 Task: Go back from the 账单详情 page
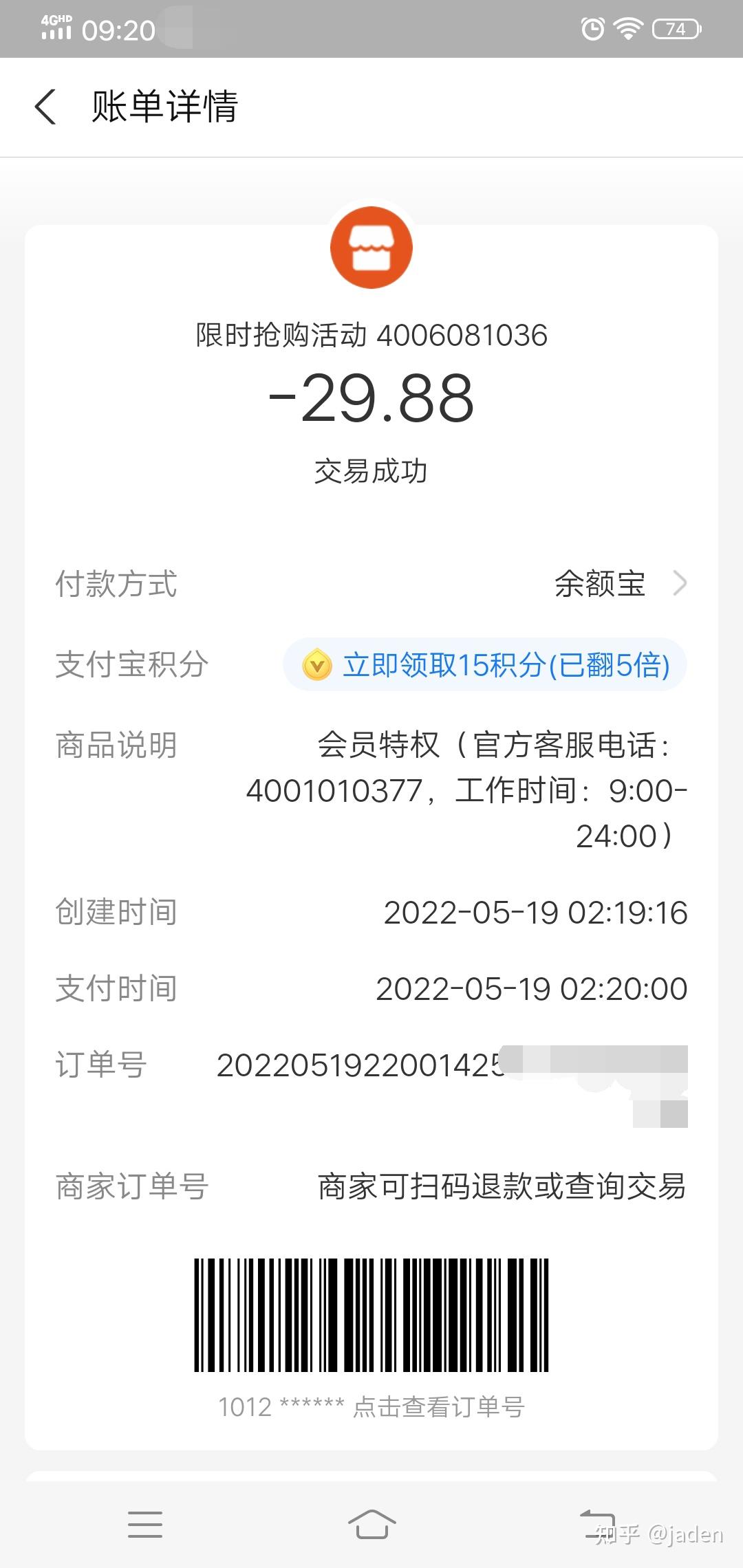[x=45, y=107]
